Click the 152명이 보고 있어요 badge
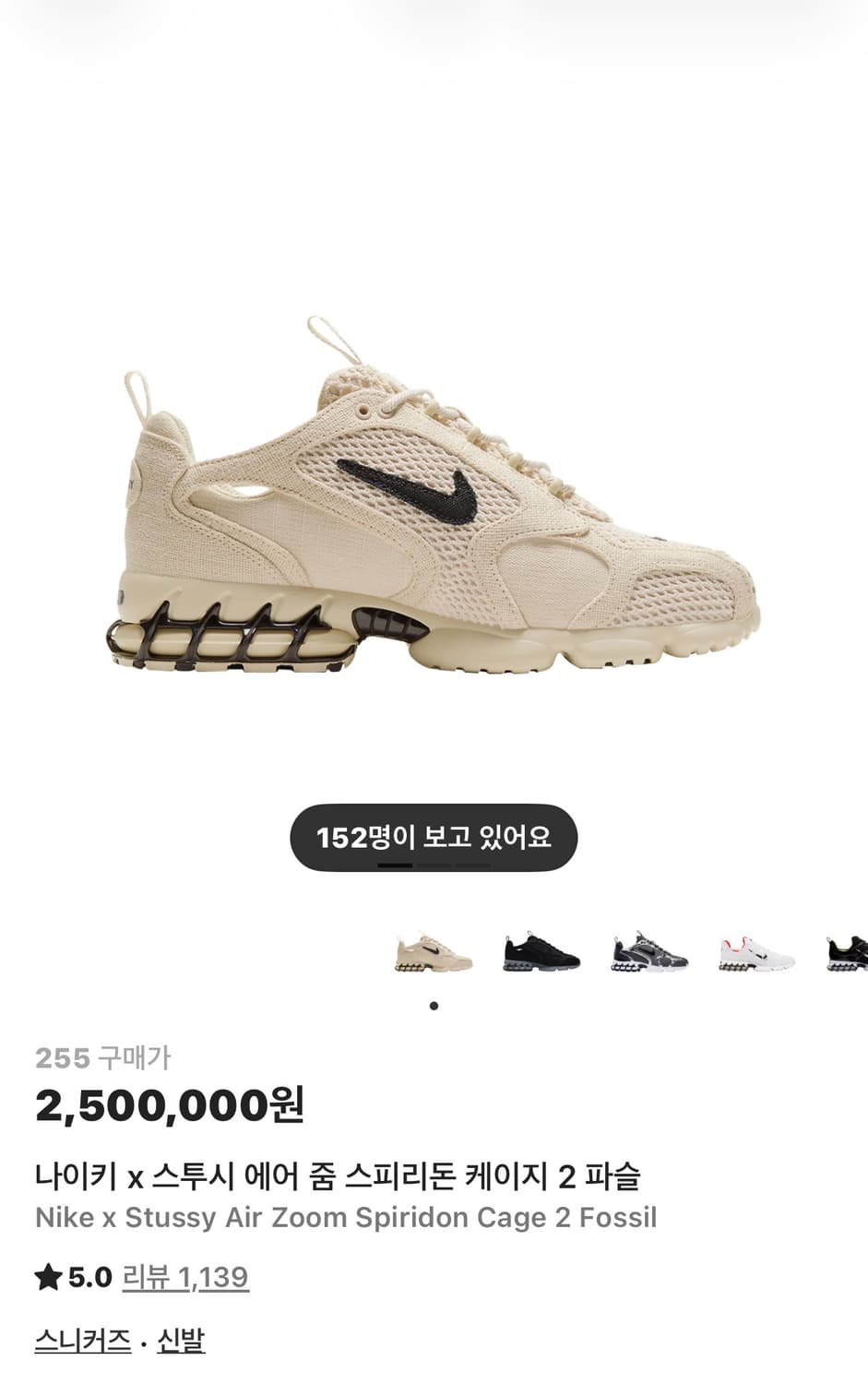This screenshot has width=868, height=1384. 434,838
